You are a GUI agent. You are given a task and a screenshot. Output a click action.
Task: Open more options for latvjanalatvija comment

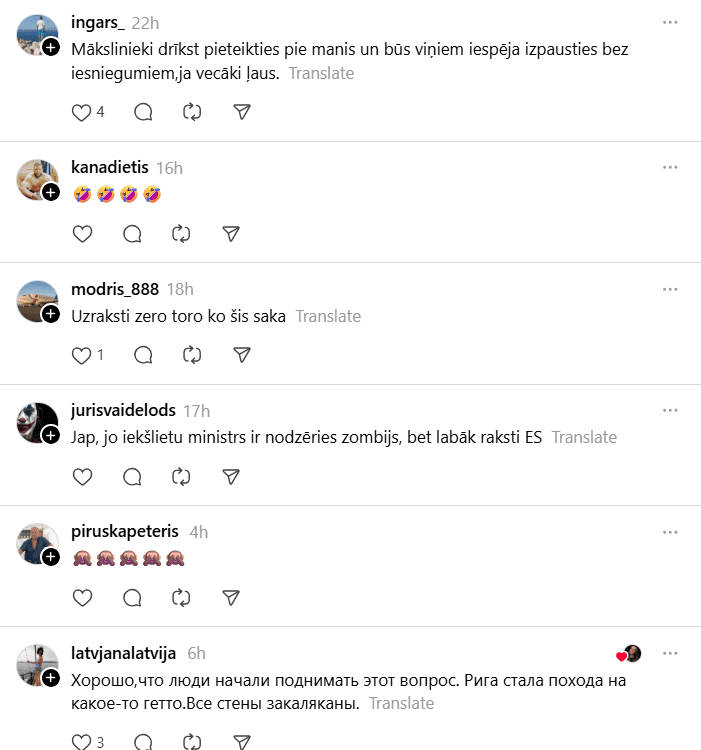pos(670,653)
